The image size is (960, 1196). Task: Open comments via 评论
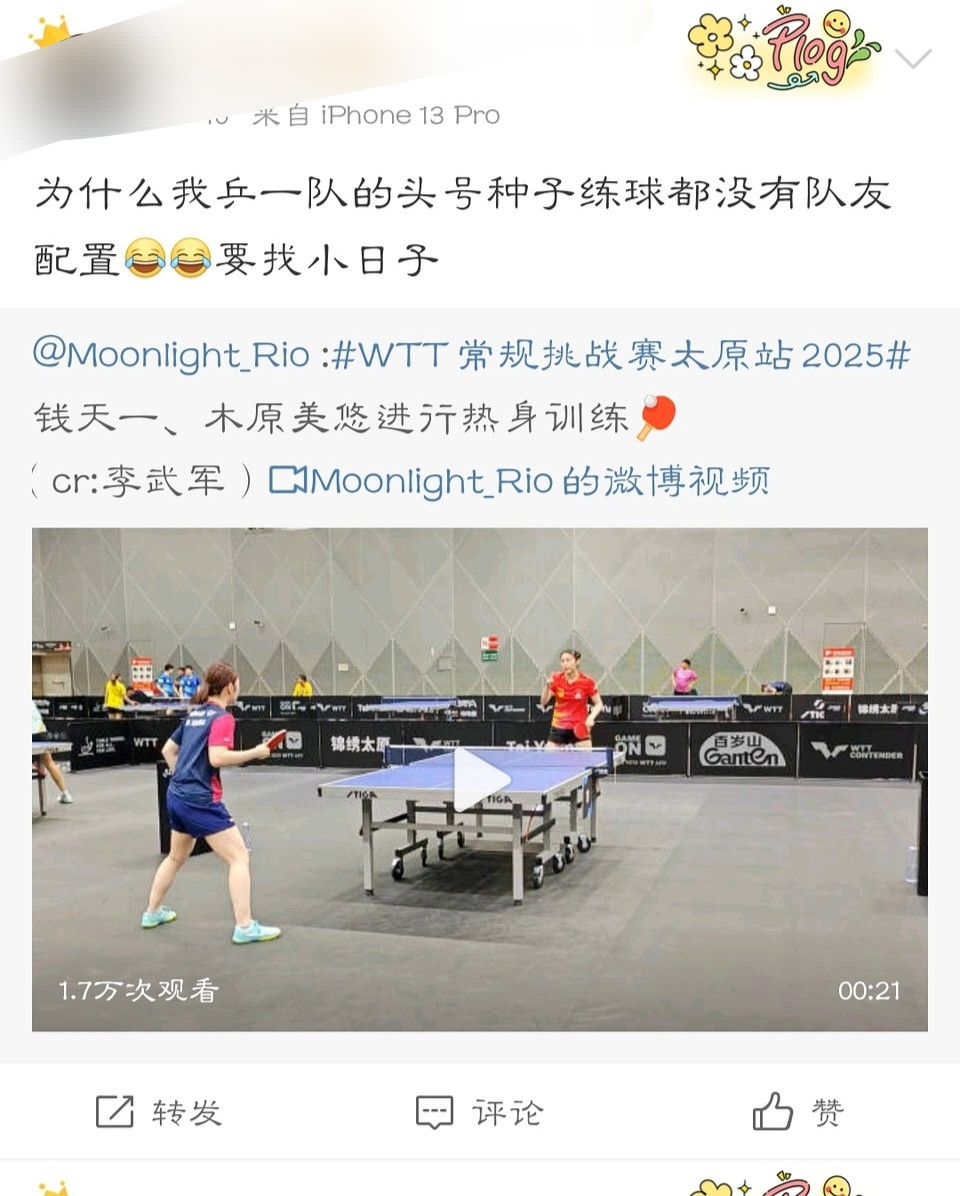coord(480,1112)
